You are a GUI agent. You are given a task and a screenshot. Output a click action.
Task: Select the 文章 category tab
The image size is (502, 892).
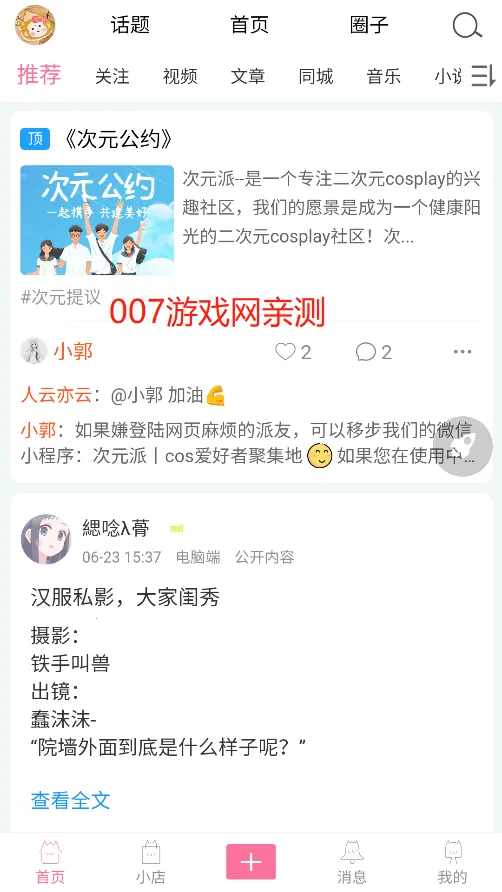248,76
